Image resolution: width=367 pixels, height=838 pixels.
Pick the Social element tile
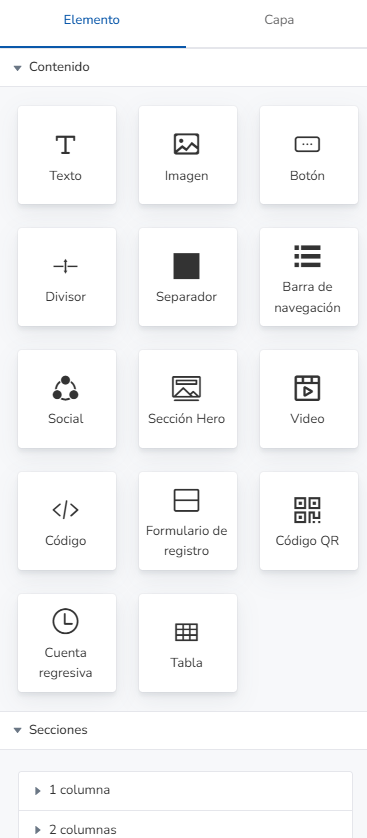point(67,399)
